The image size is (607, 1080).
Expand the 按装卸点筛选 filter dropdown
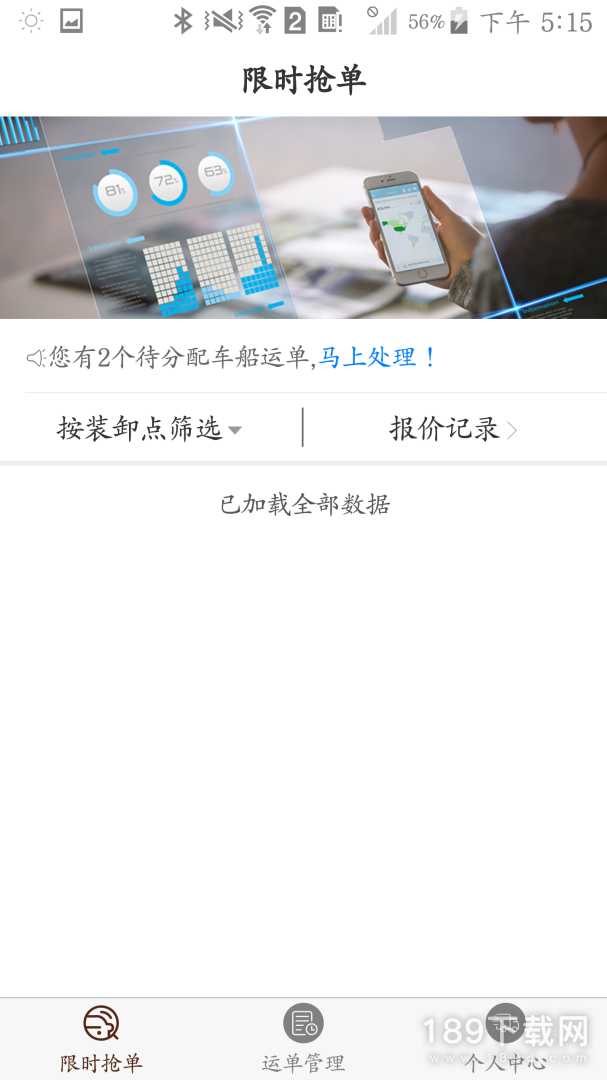coord(150,429)
